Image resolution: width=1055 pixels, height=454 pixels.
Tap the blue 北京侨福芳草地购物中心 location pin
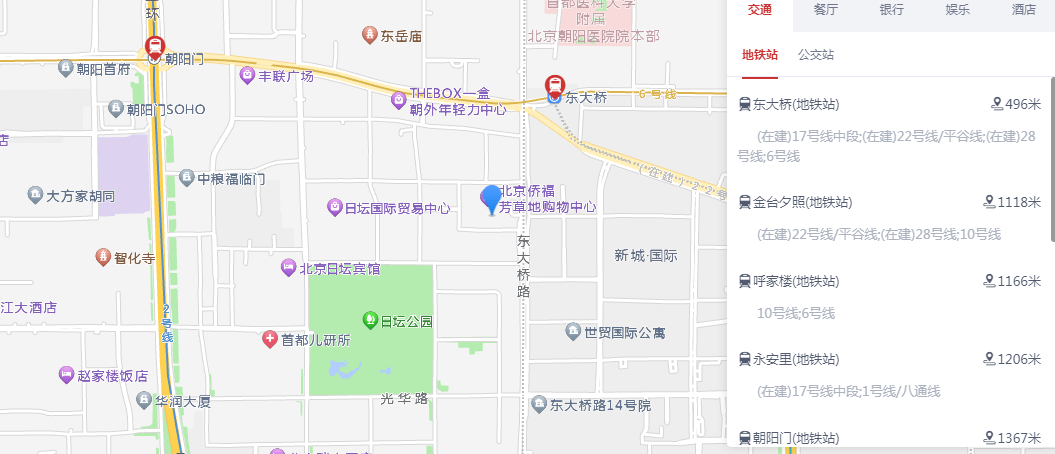pyautogui.click(x=491, y=199)
